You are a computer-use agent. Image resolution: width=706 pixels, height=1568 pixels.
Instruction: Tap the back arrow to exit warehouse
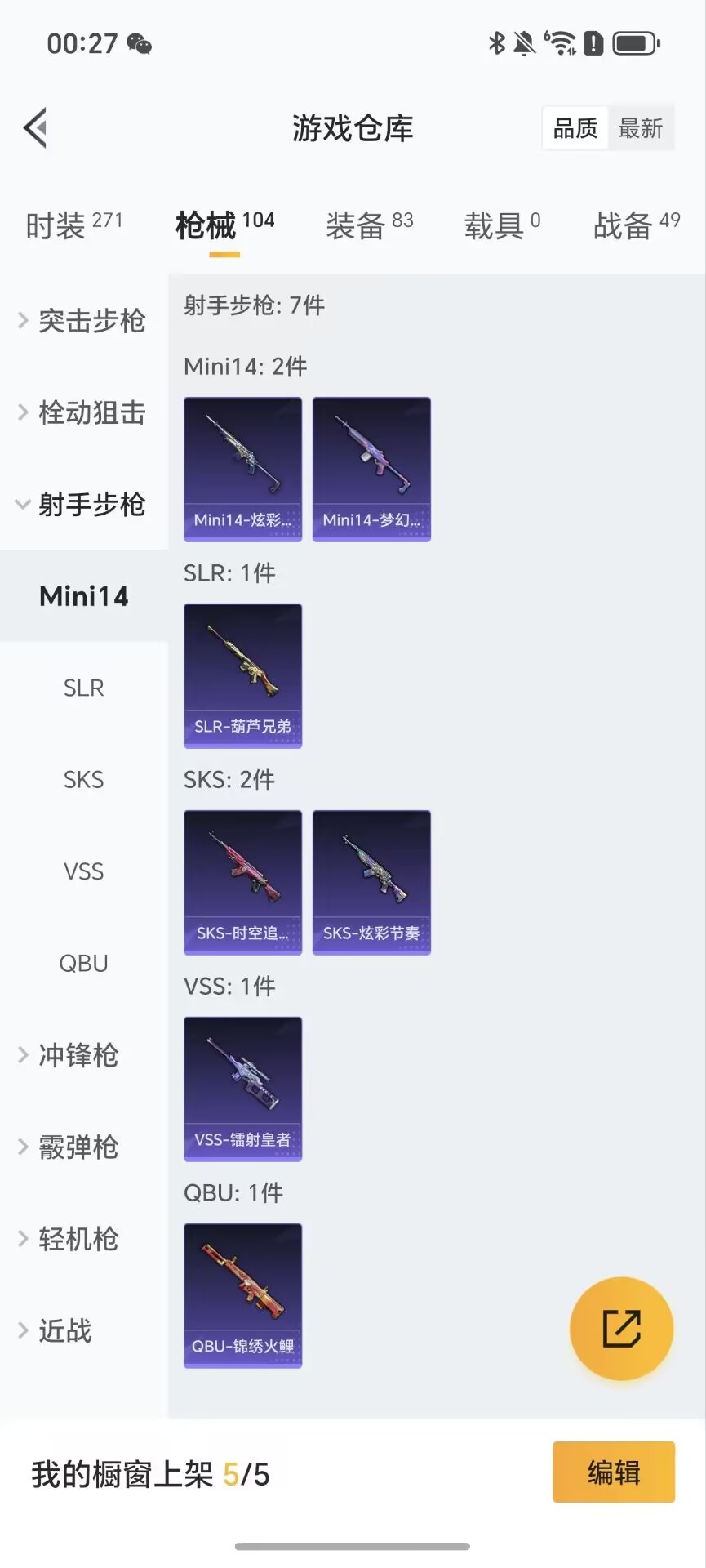point(33,128)
